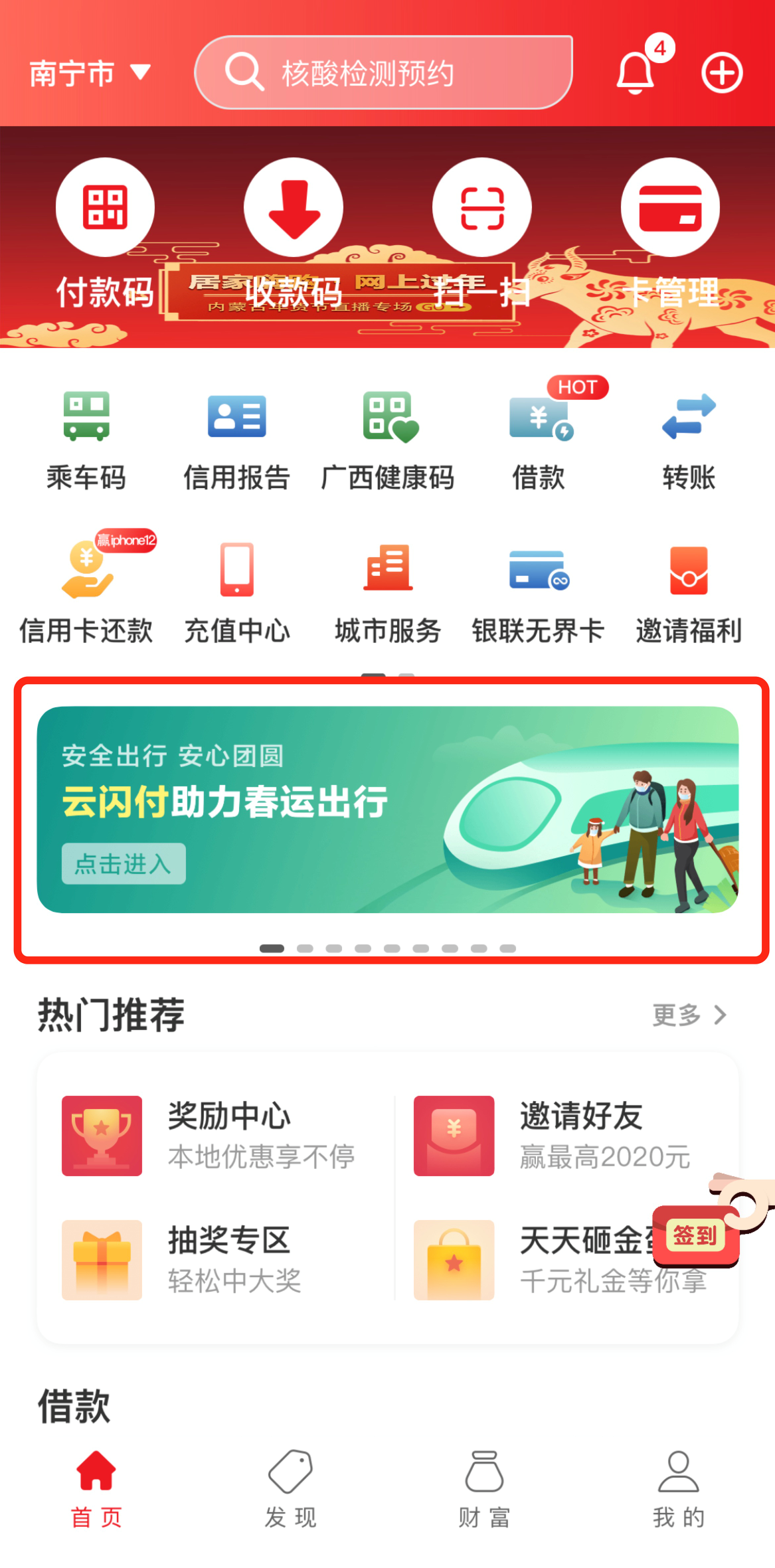Tap 更多 next to 热门推荐
The height and width of the screenshot is (1568, 775).
click(x=689, y=1015)
